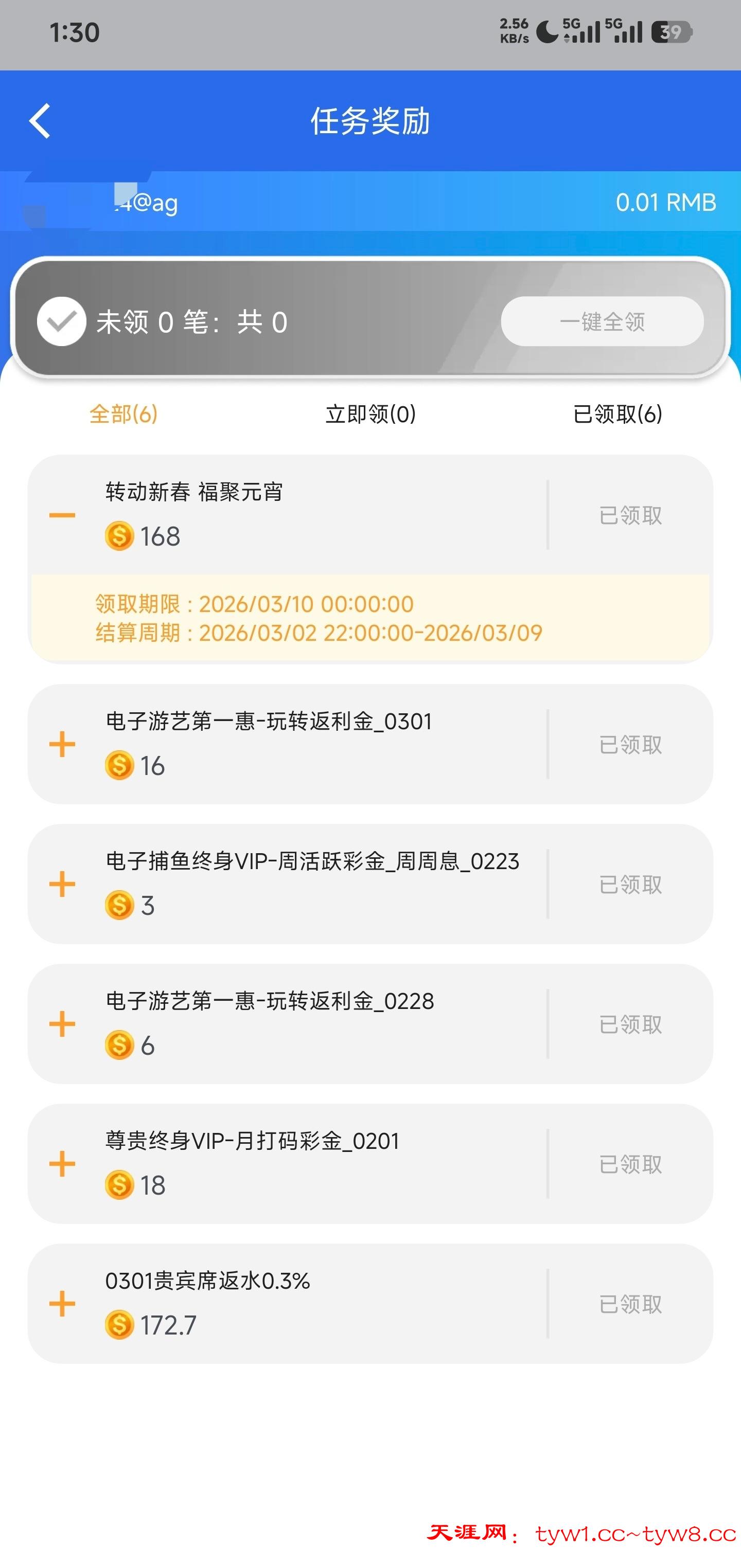
Task: Collapse the 转动新春 福聚元宵 reward details
Action: pos(62,515)
